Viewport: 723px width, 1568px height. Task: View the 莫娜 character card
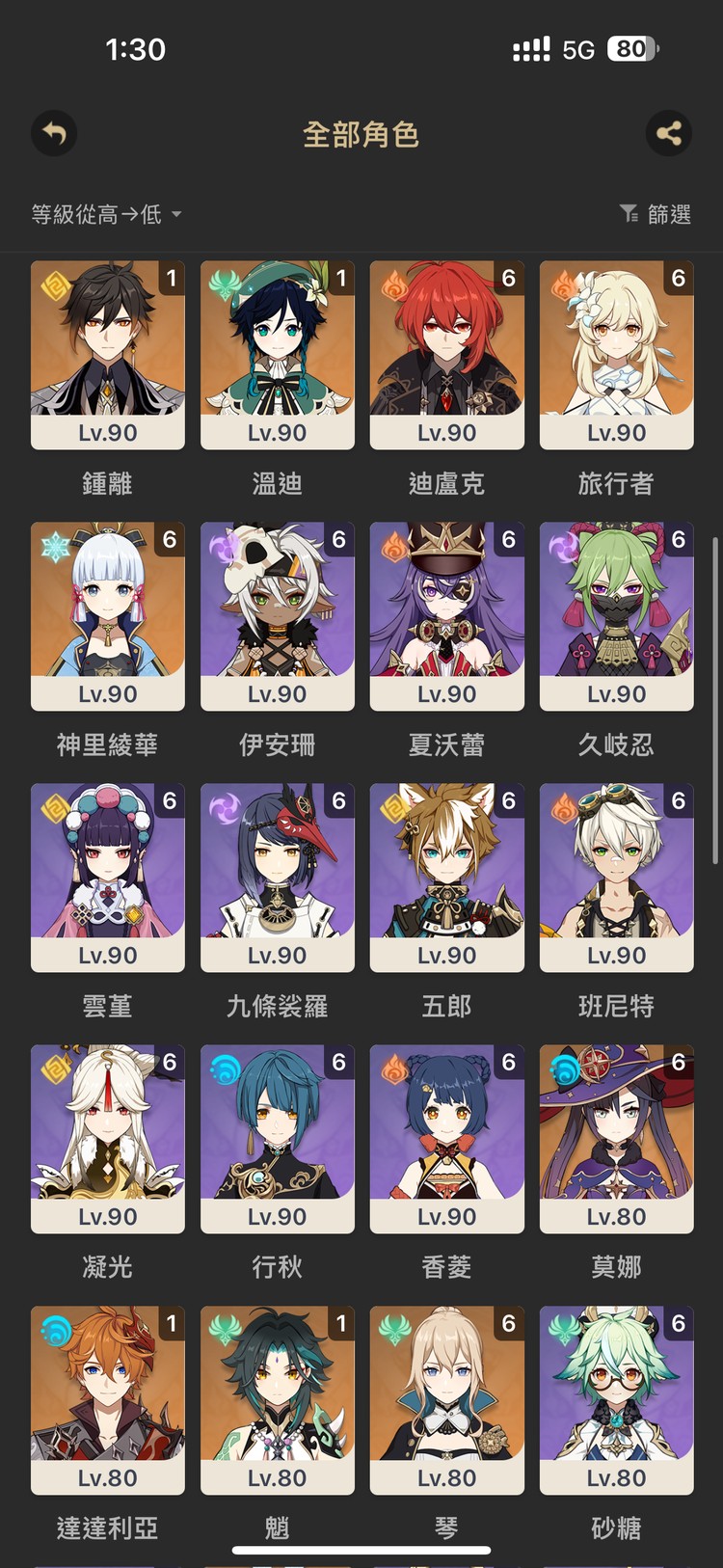coord(617,1138)
